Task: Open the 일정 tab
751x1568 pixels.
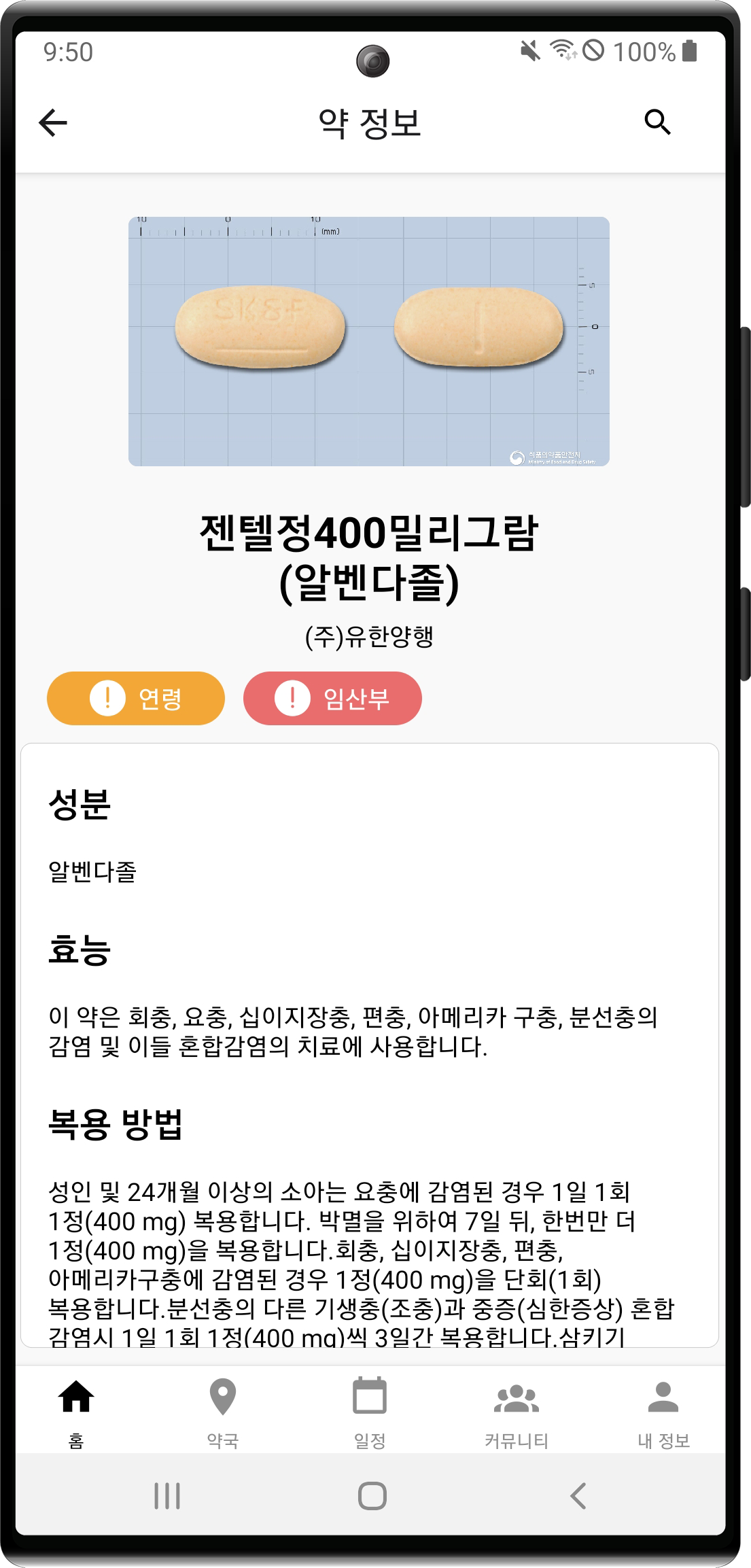Action: click(x=370, y=1410)
